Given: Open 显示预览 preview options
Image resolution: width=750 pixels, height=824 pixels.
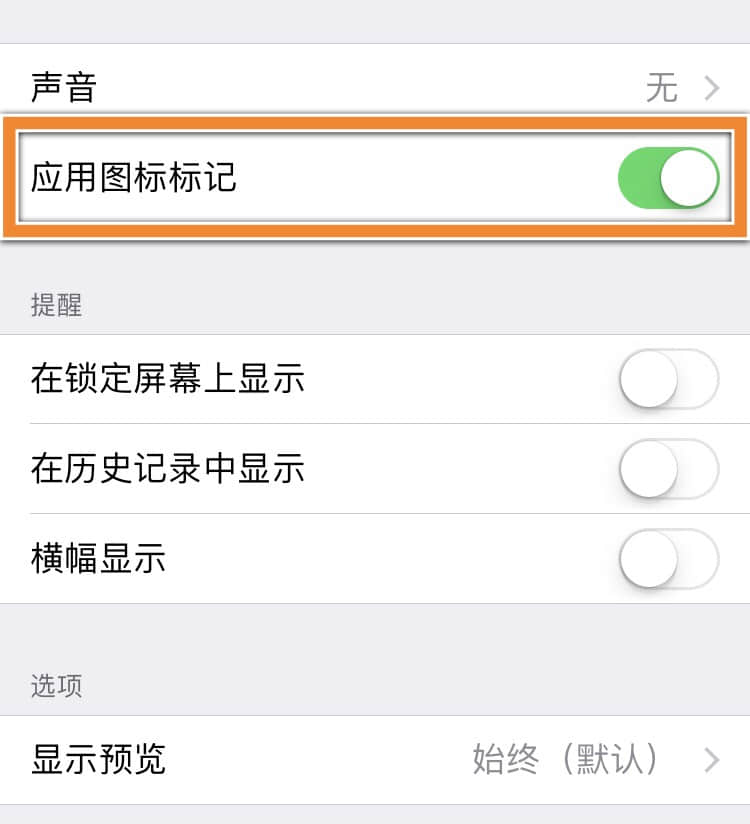Looking at the screenshot, I should click(375, 760).
